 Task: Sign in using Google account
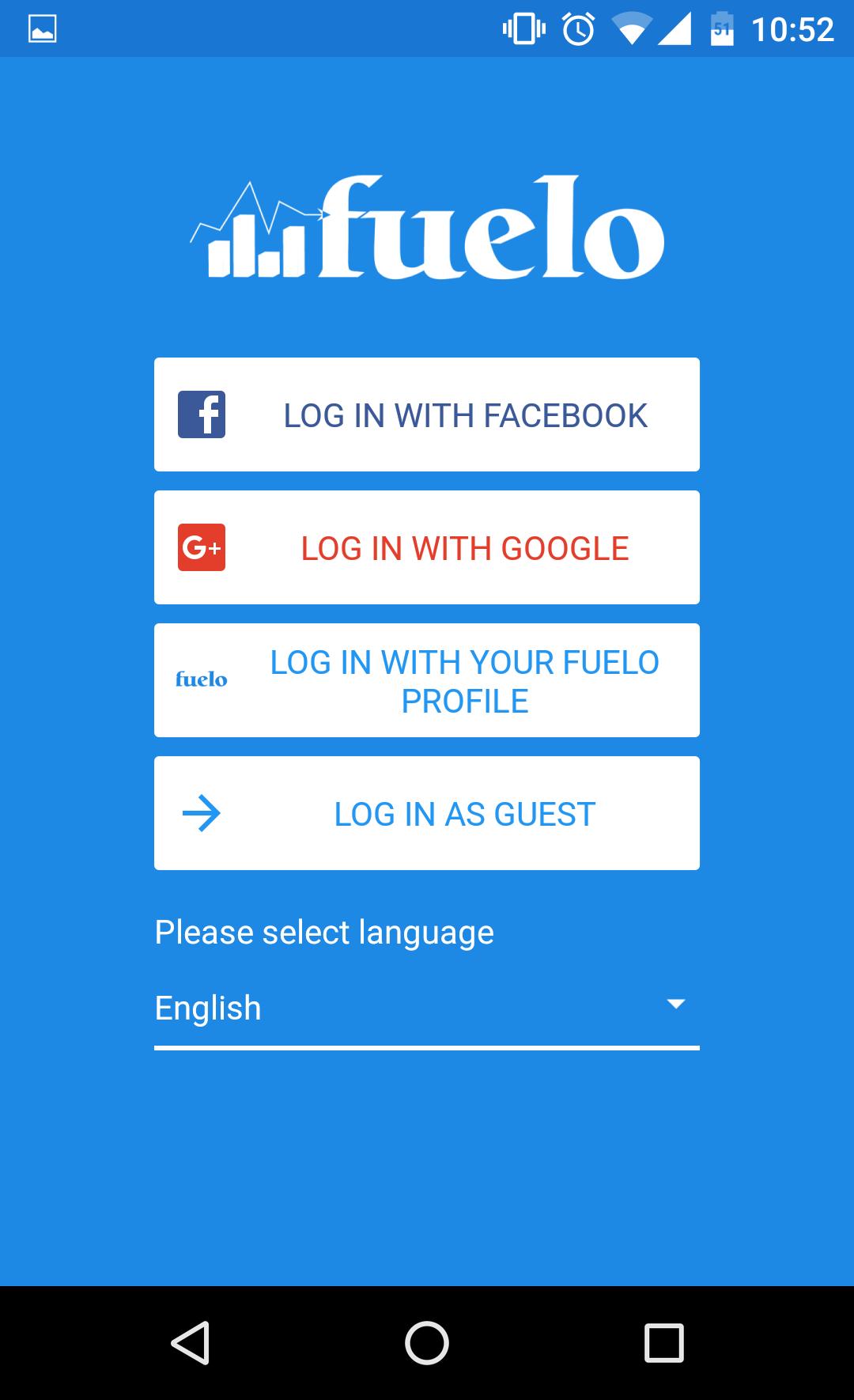tap(427, 547)
